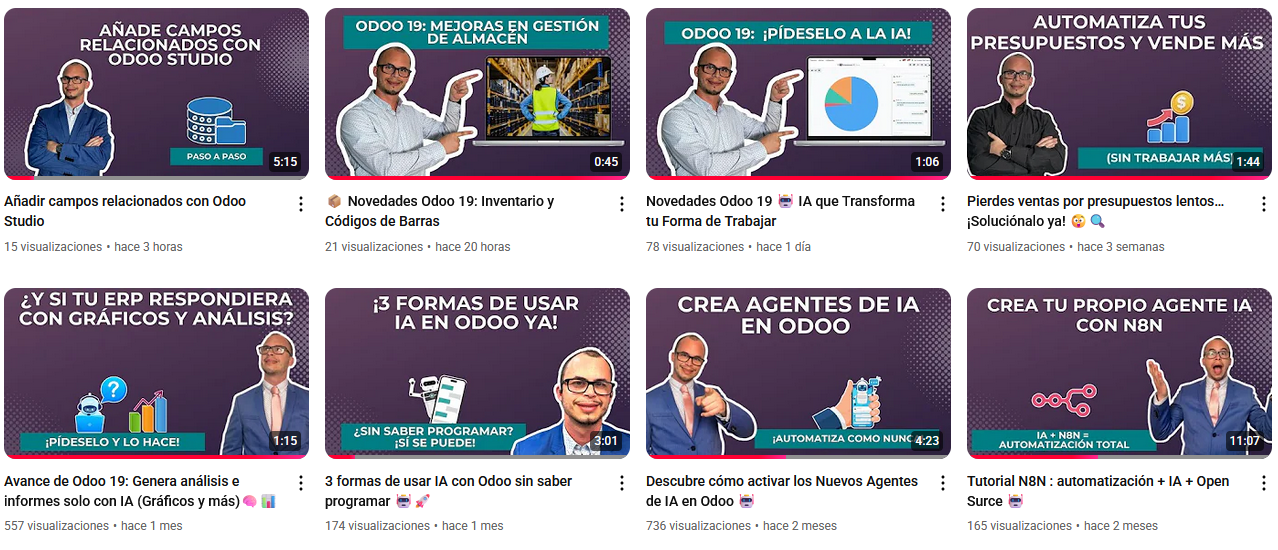This screenshot has width=1278, height=550.
Task: Open Automatiza tus presupuestos y vende más video
Action: [x=1119, y=94]
